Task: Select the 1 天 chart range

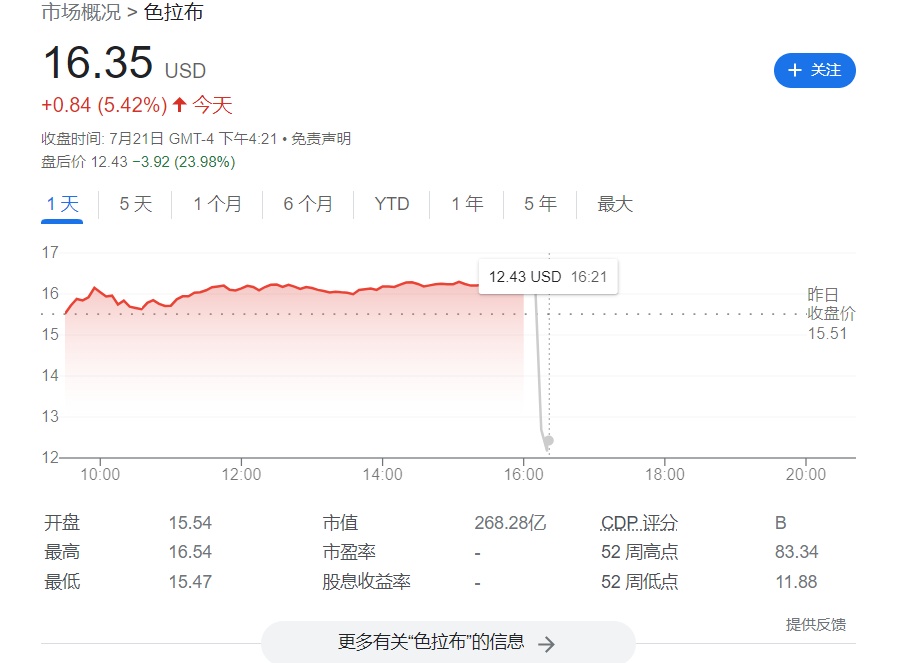Action: click(62, 204)
